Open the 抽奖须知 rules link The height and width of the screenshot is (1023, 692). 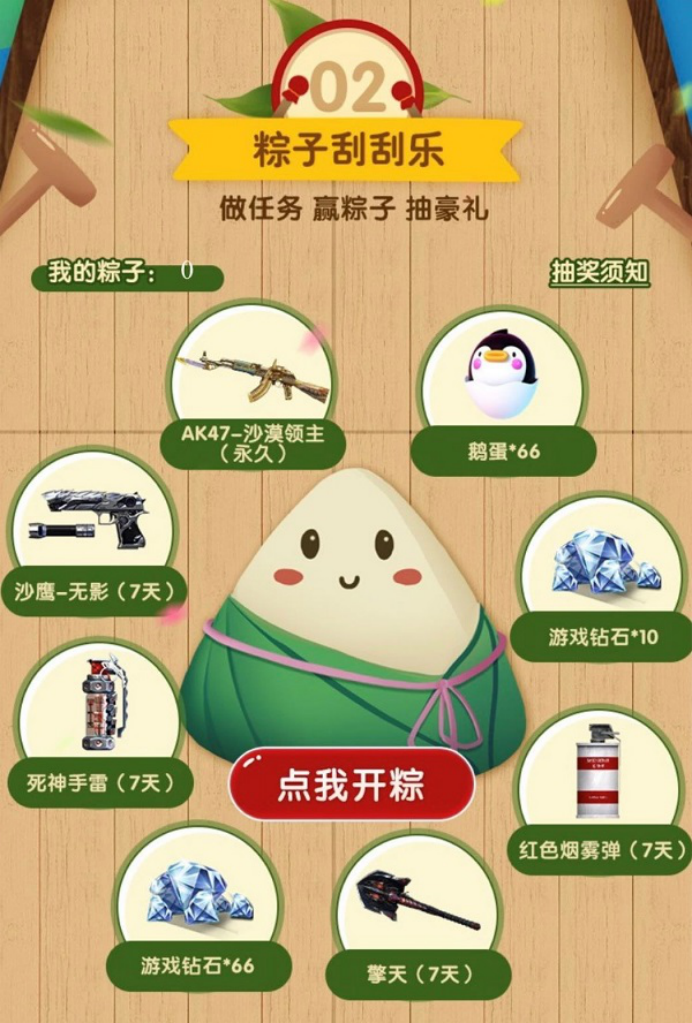[600, 273]
